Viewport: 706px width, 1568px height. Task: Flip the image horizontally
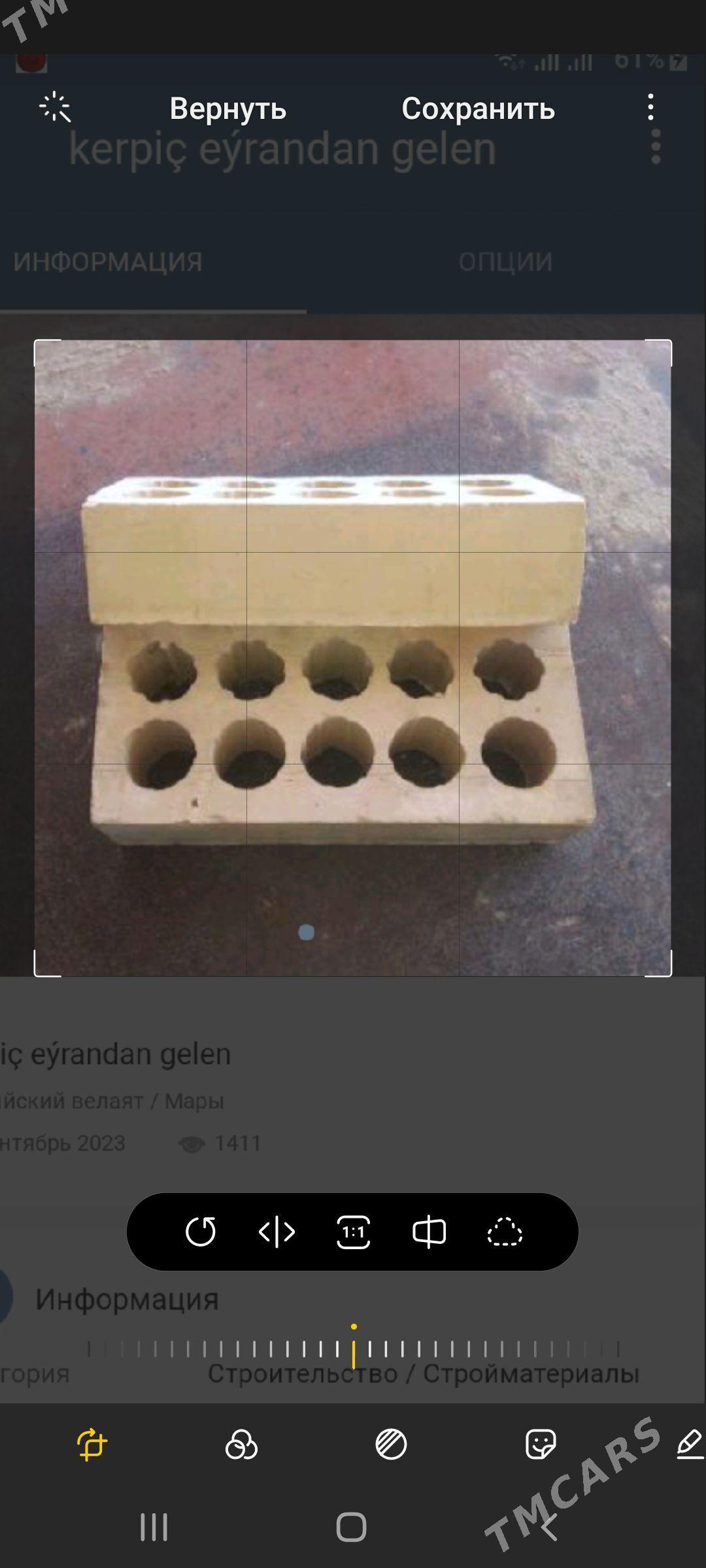(277, 1232)
